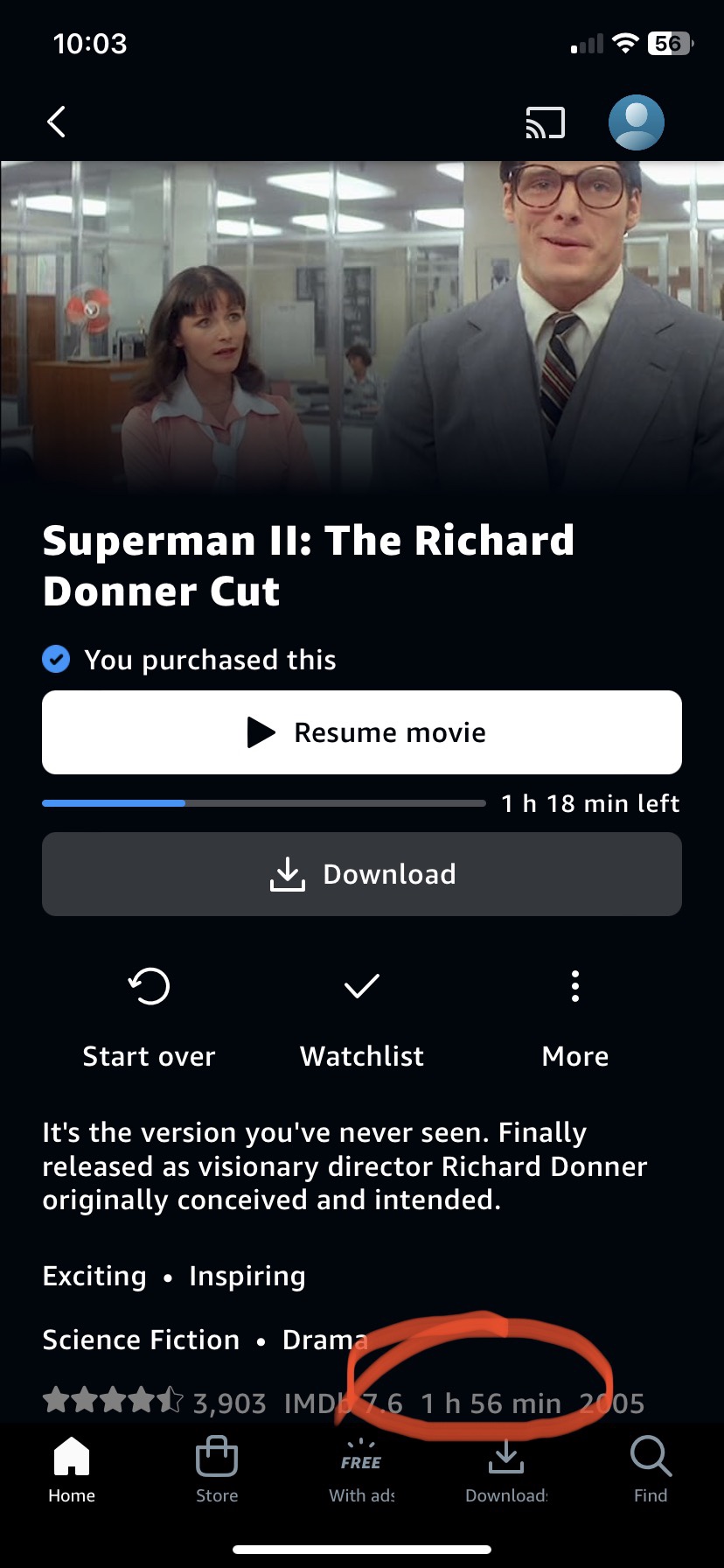Open the Free With ads tab
The width and height of the screenshot is (724, 1568).
point(361,1470)
